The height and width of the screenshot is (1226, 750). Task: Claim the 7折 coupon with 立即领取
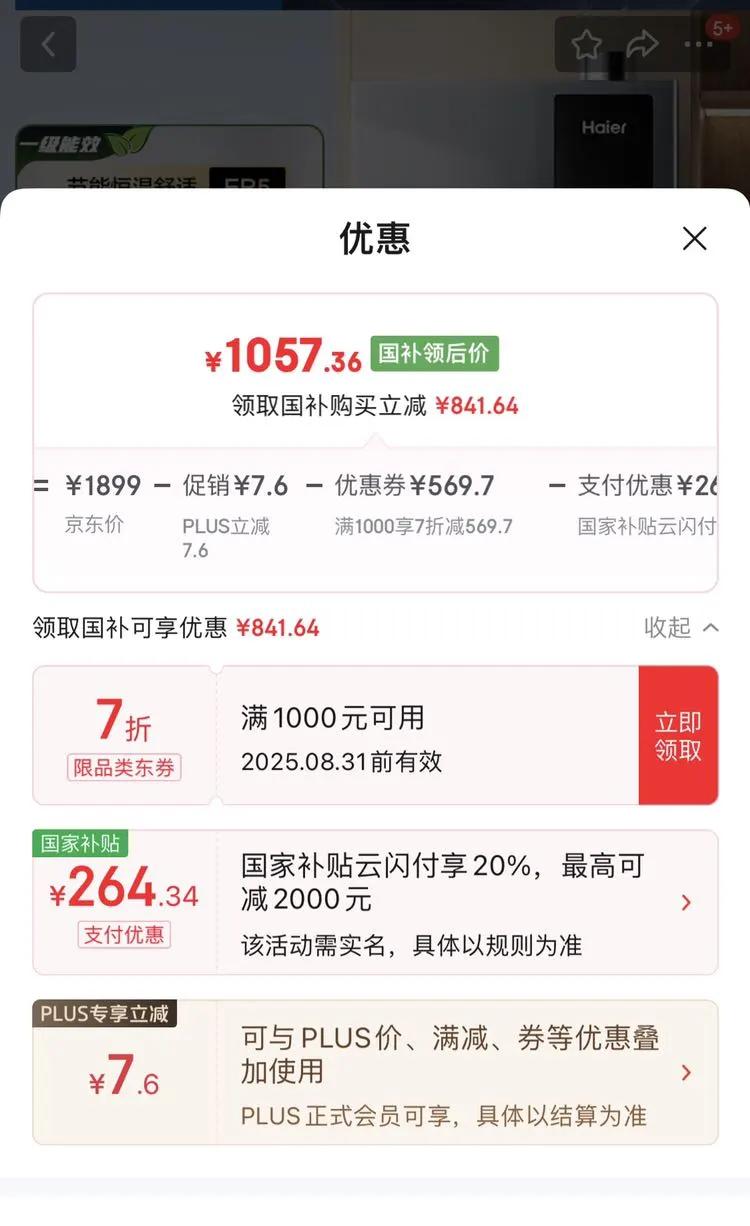pos(678,736)
